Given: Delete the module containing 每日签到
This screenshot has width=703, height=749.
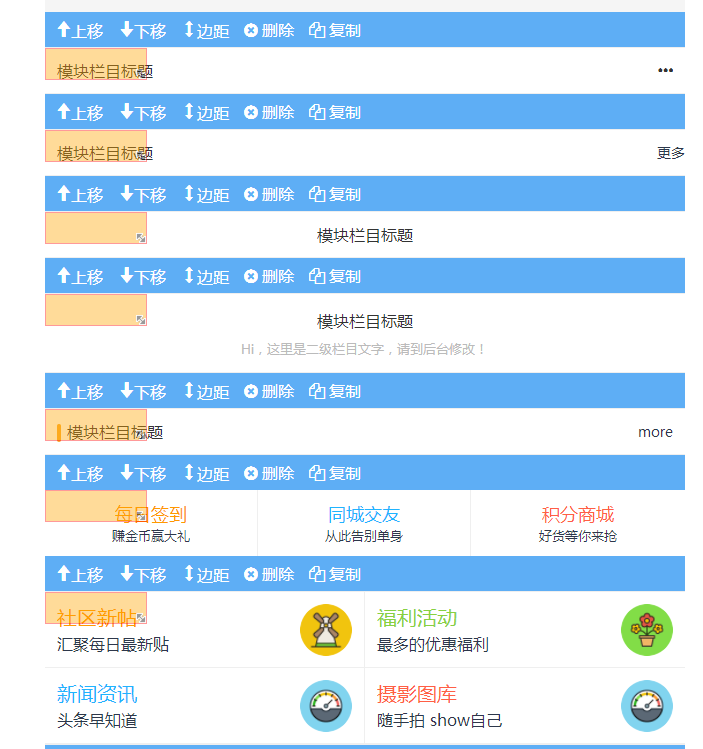Looking at the screenshot, I should coord(269,473).
